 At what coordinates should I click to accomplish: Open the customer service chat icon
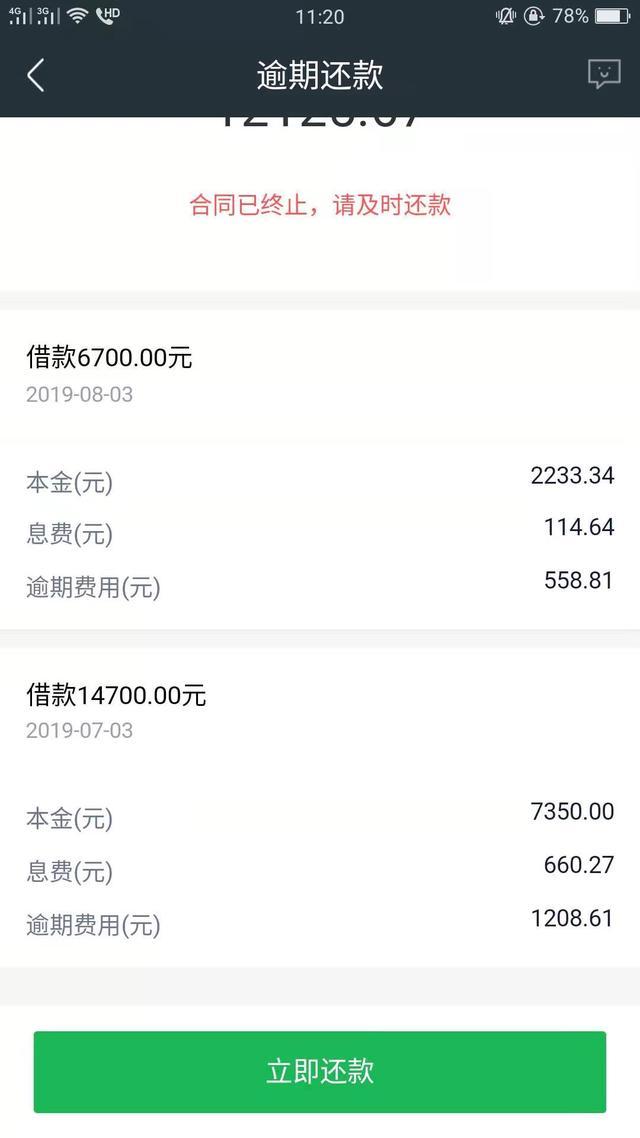pos(603,74)
